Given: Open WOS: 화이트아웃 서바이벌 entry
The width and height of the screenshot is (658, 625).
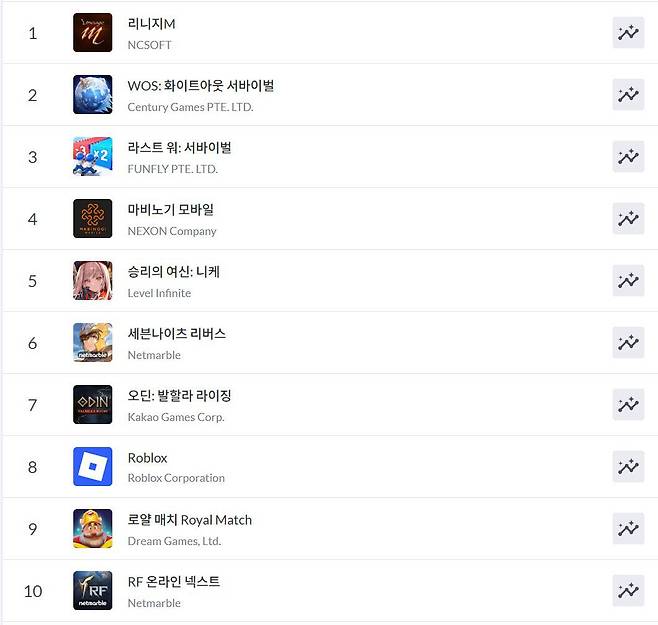Looking at the screenshot, I should (x=200, y=86).
